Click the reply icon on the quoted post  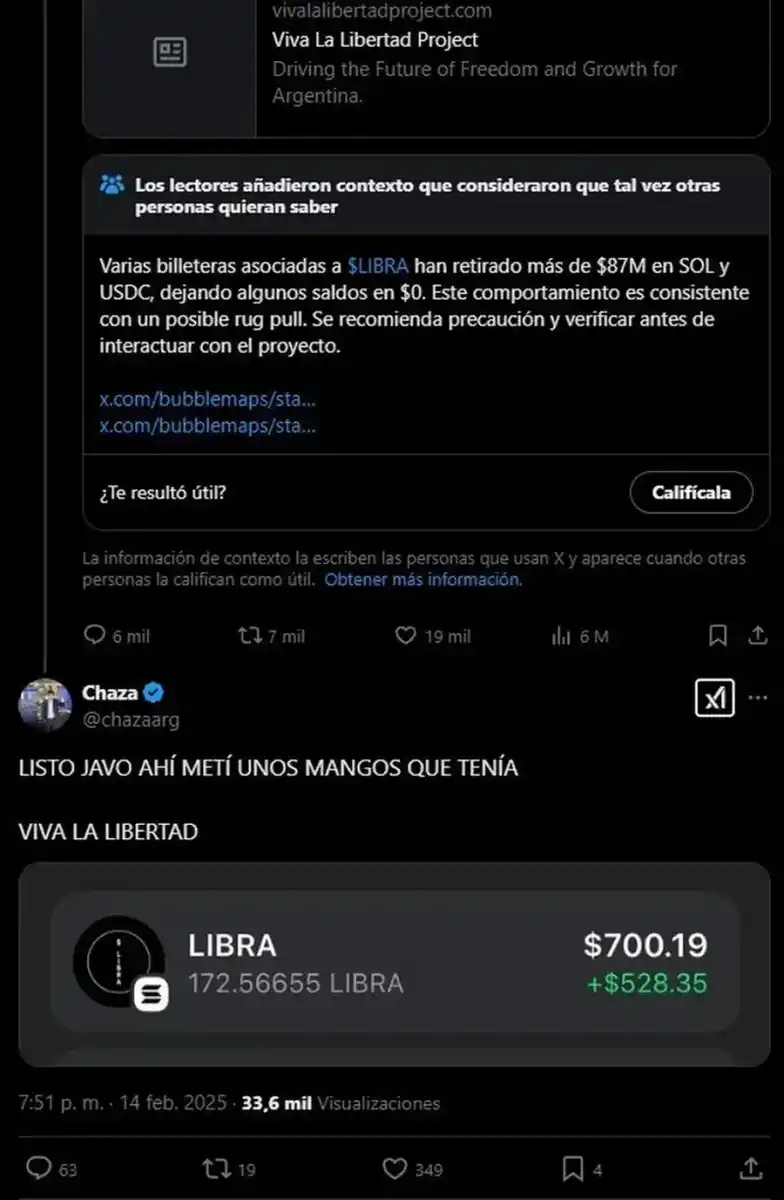(x=94, y=635)
